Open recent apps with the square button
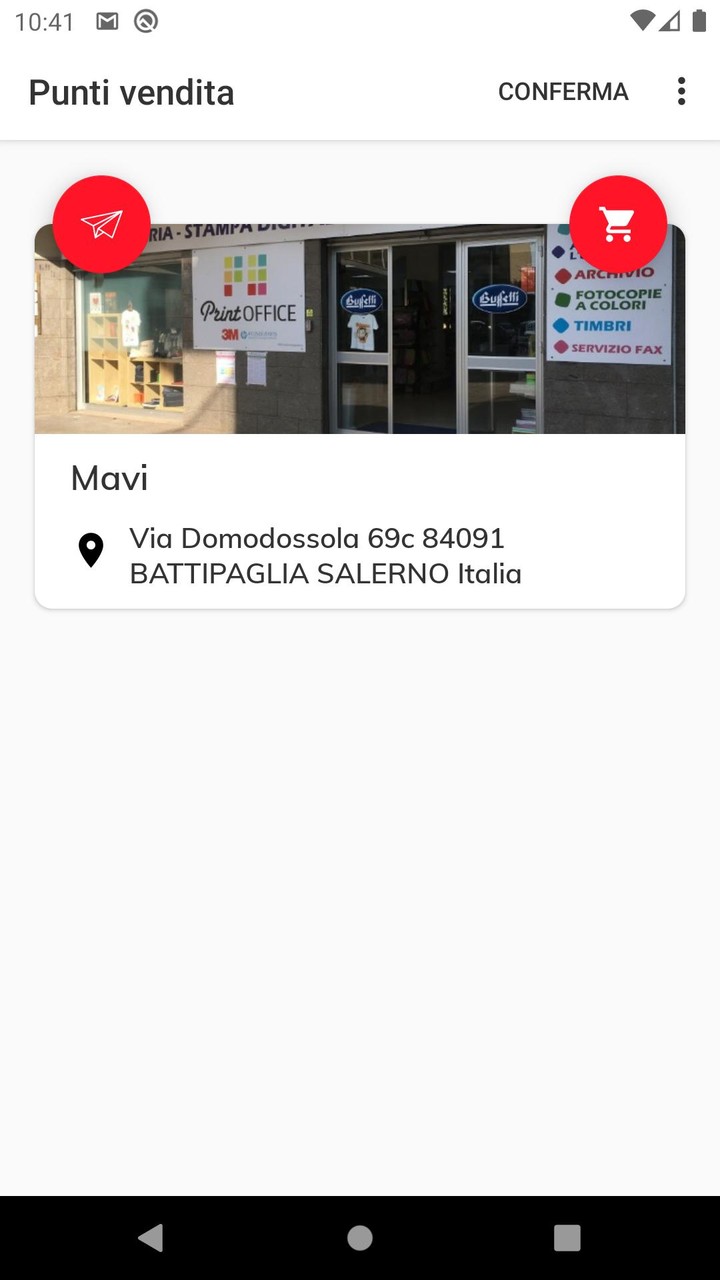This screenshot has width=720, height=1280. tap(566, 1237)
